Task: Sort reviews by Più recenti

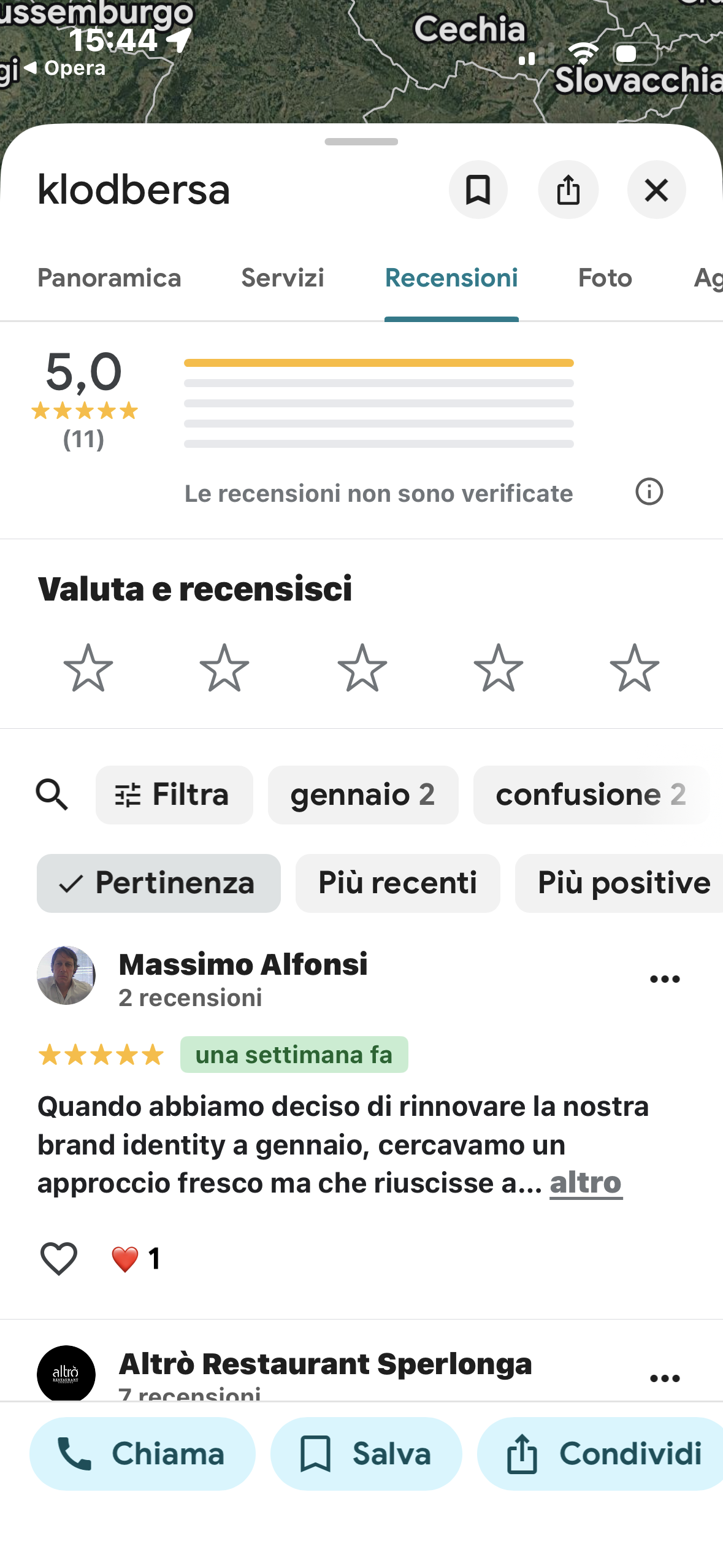Action: (x=397, y=883)
